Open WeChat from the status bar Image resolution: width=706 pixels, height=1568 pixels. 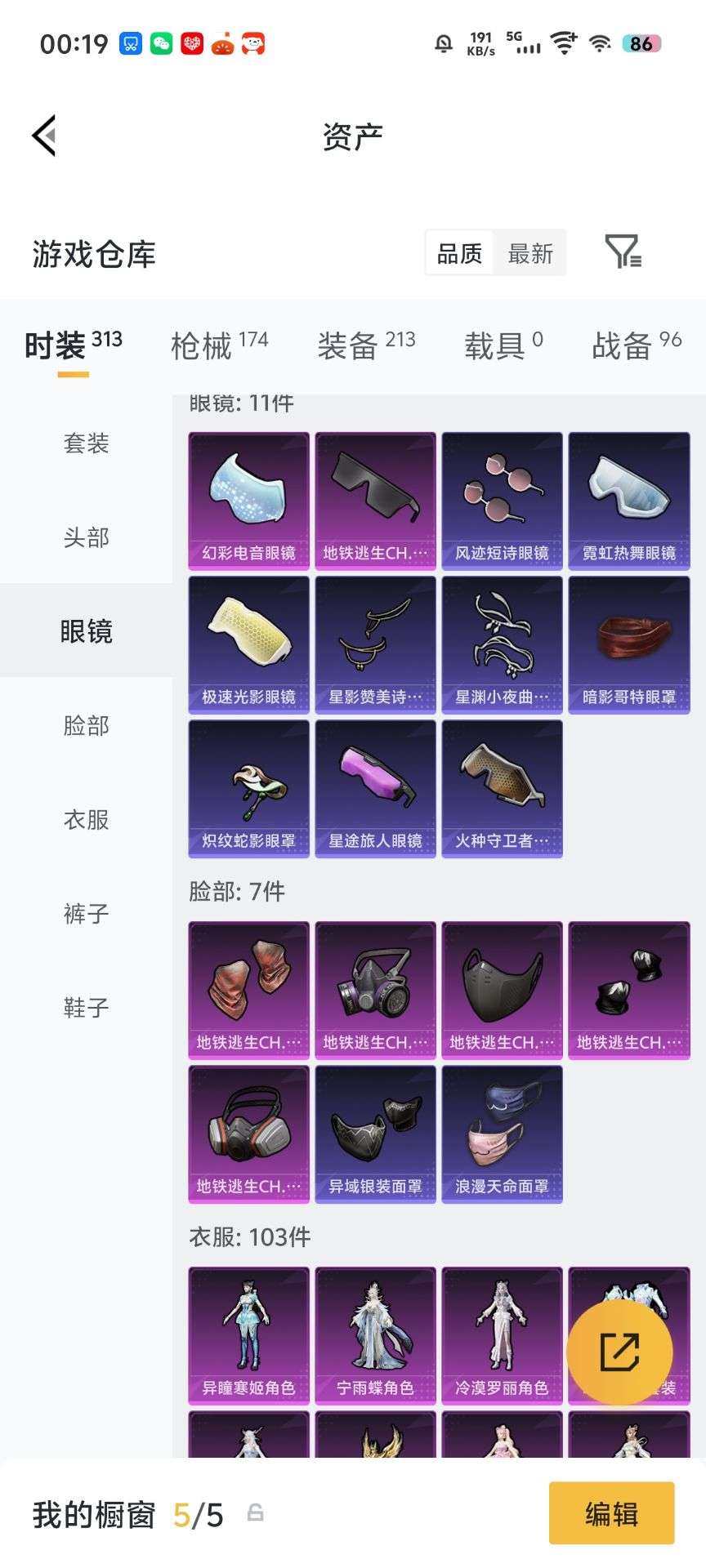(x=159, y=42)
